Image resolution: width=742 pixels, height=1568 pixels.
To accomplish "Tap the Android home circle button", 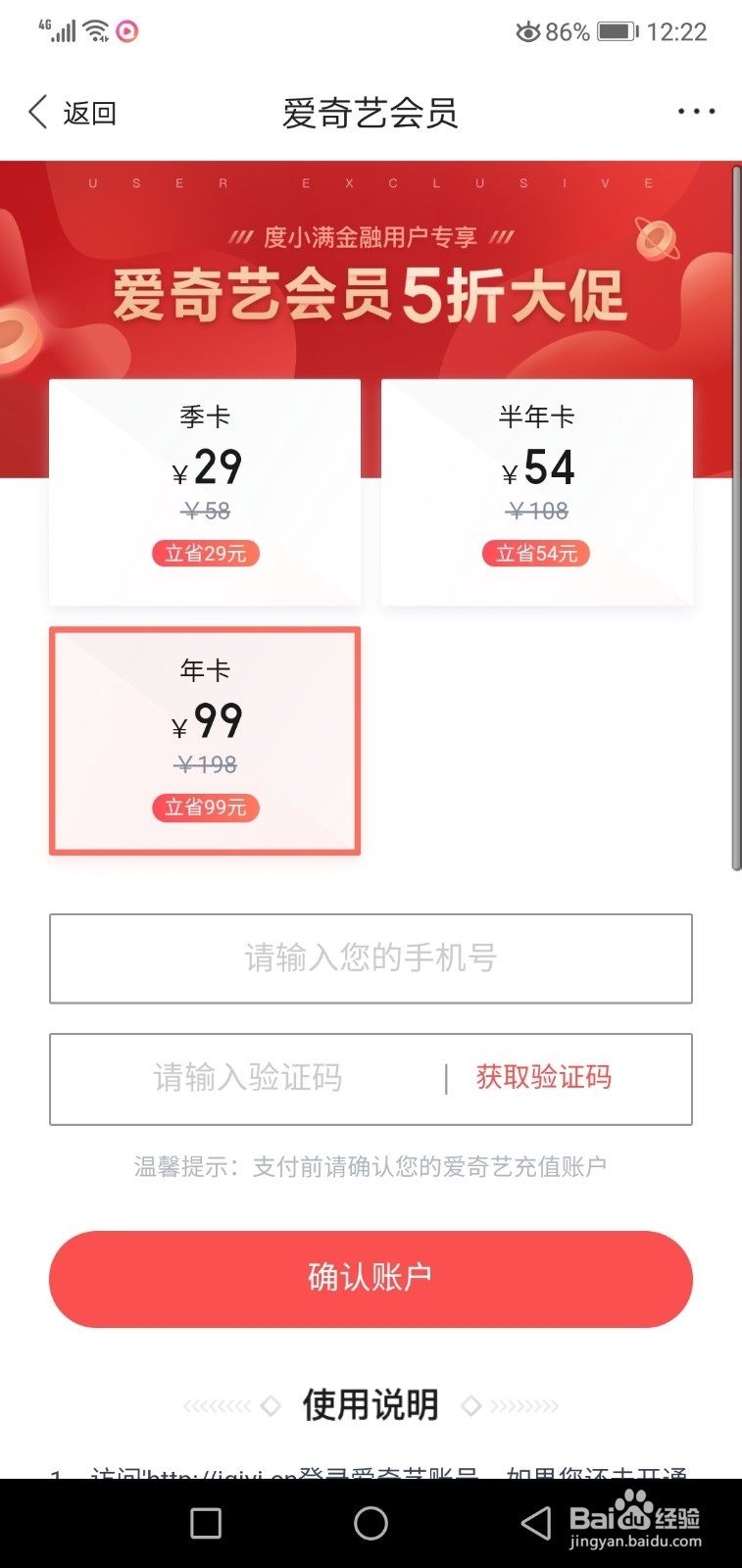I will tap(371, 1523).
